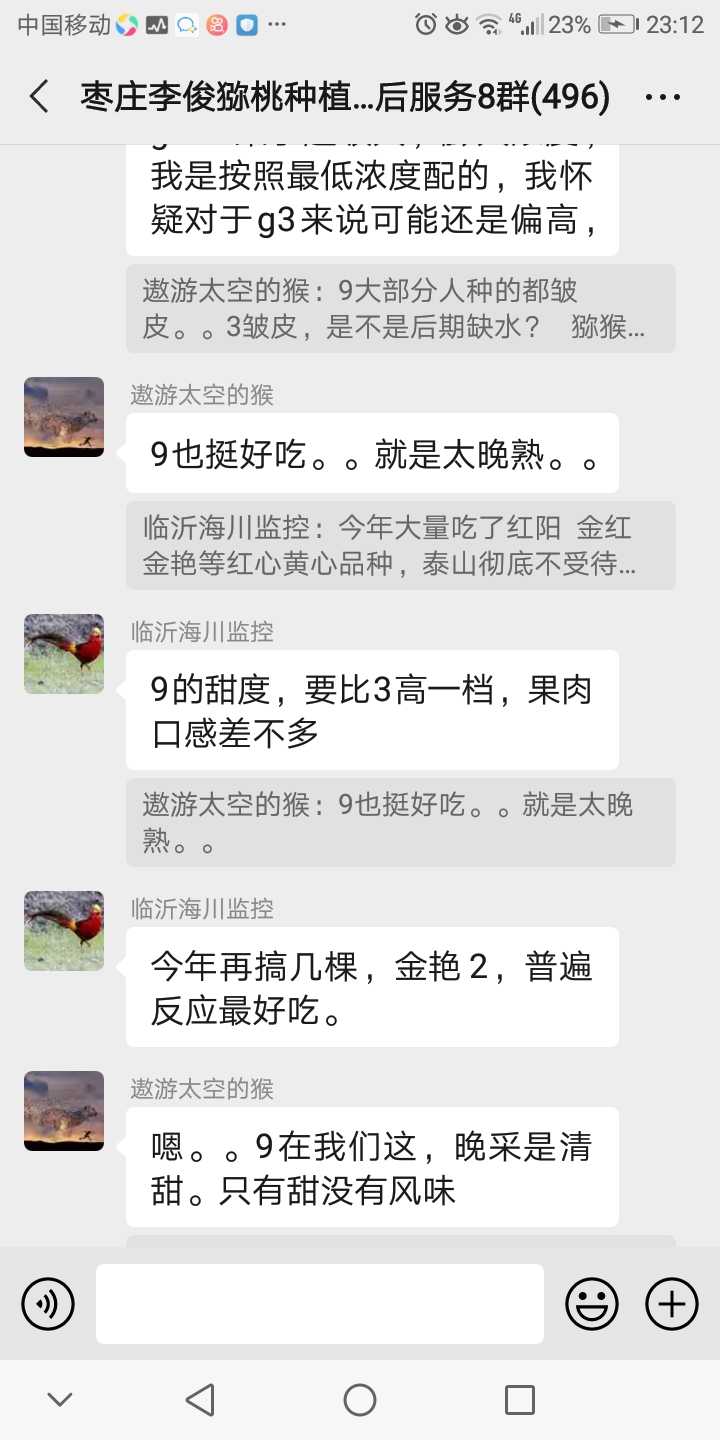Tap 临沂海川监控 avatar beside 今年再搞几棵 message
Screen dimensions: 720x1440
64,931
